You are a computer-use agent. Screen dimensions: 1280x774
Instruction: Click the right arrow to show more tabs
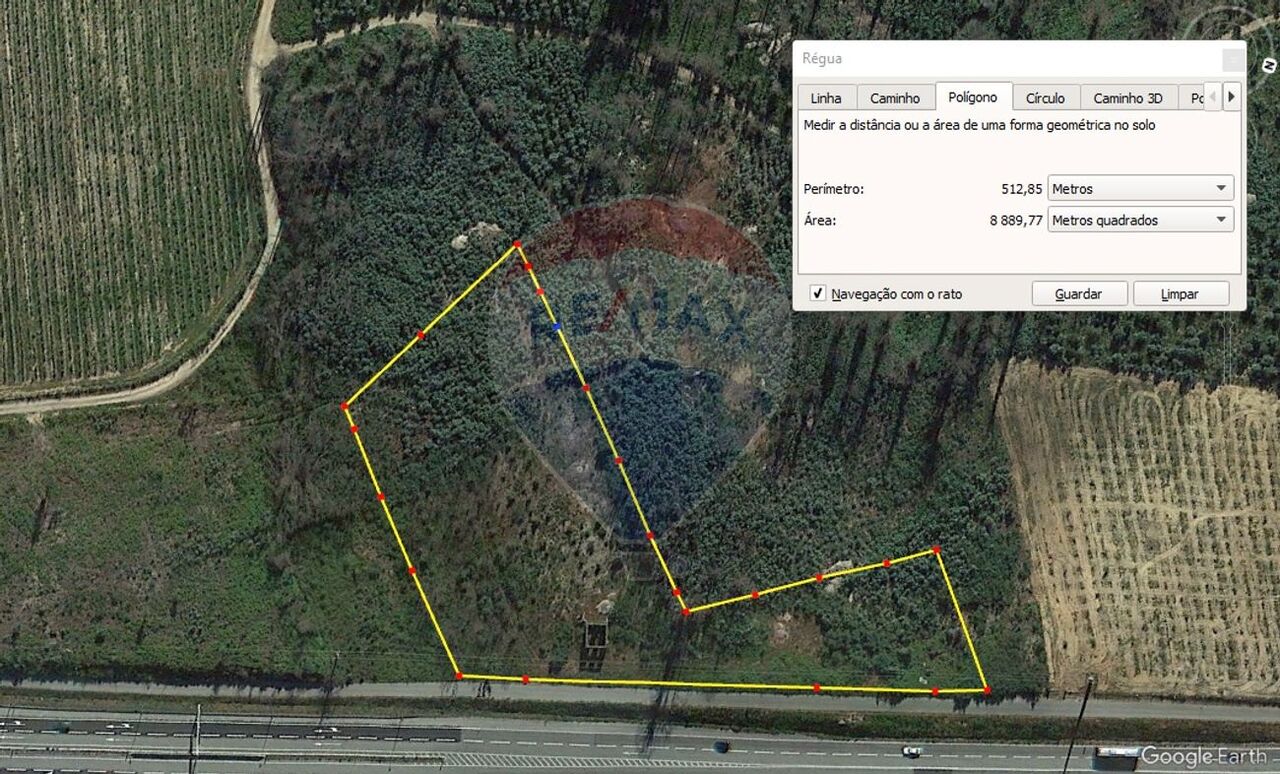click(1231, 97)
